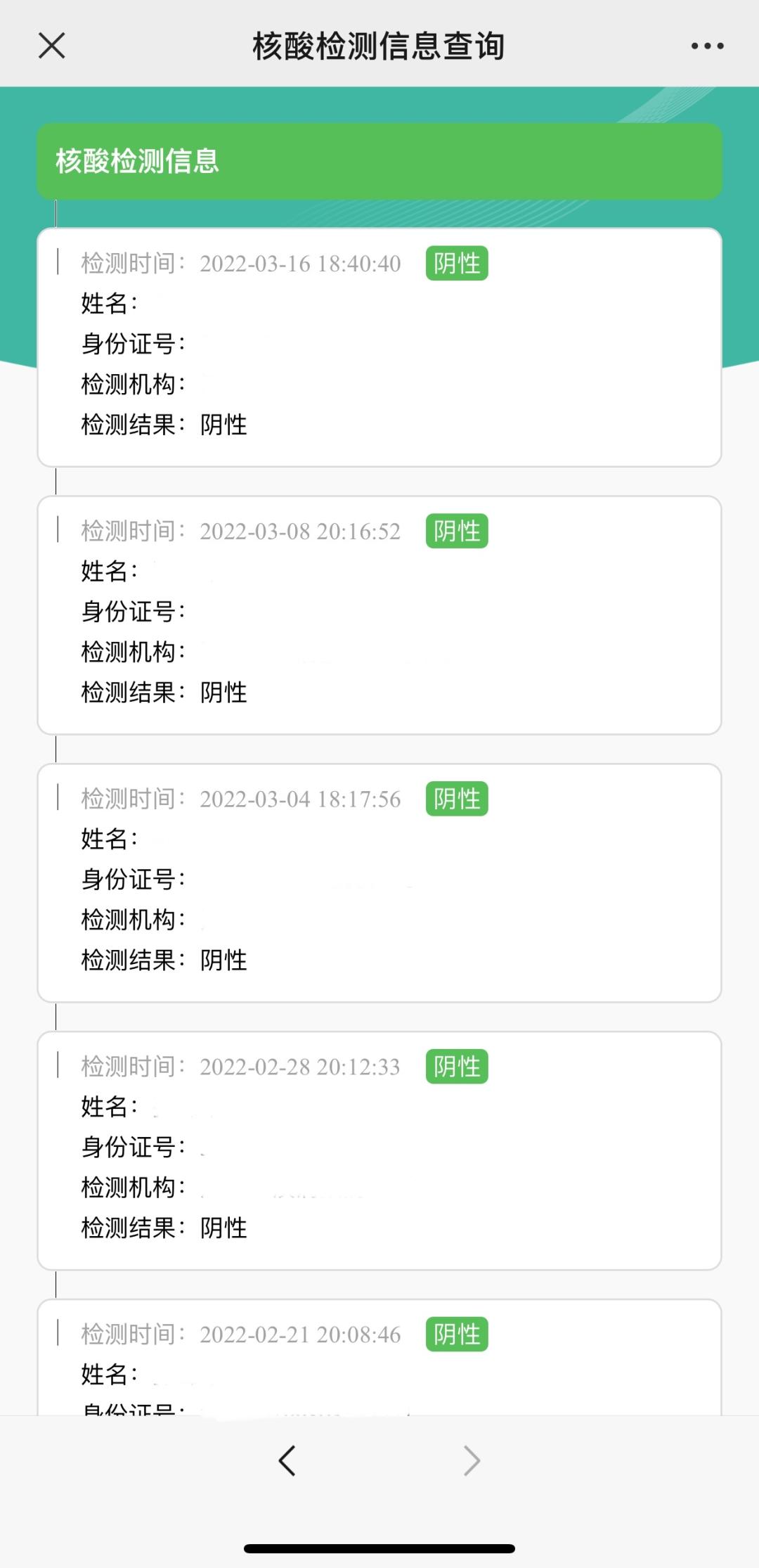
Task: Click the 阴性 badge on the 2022-03-08 record
Action: 458,532
